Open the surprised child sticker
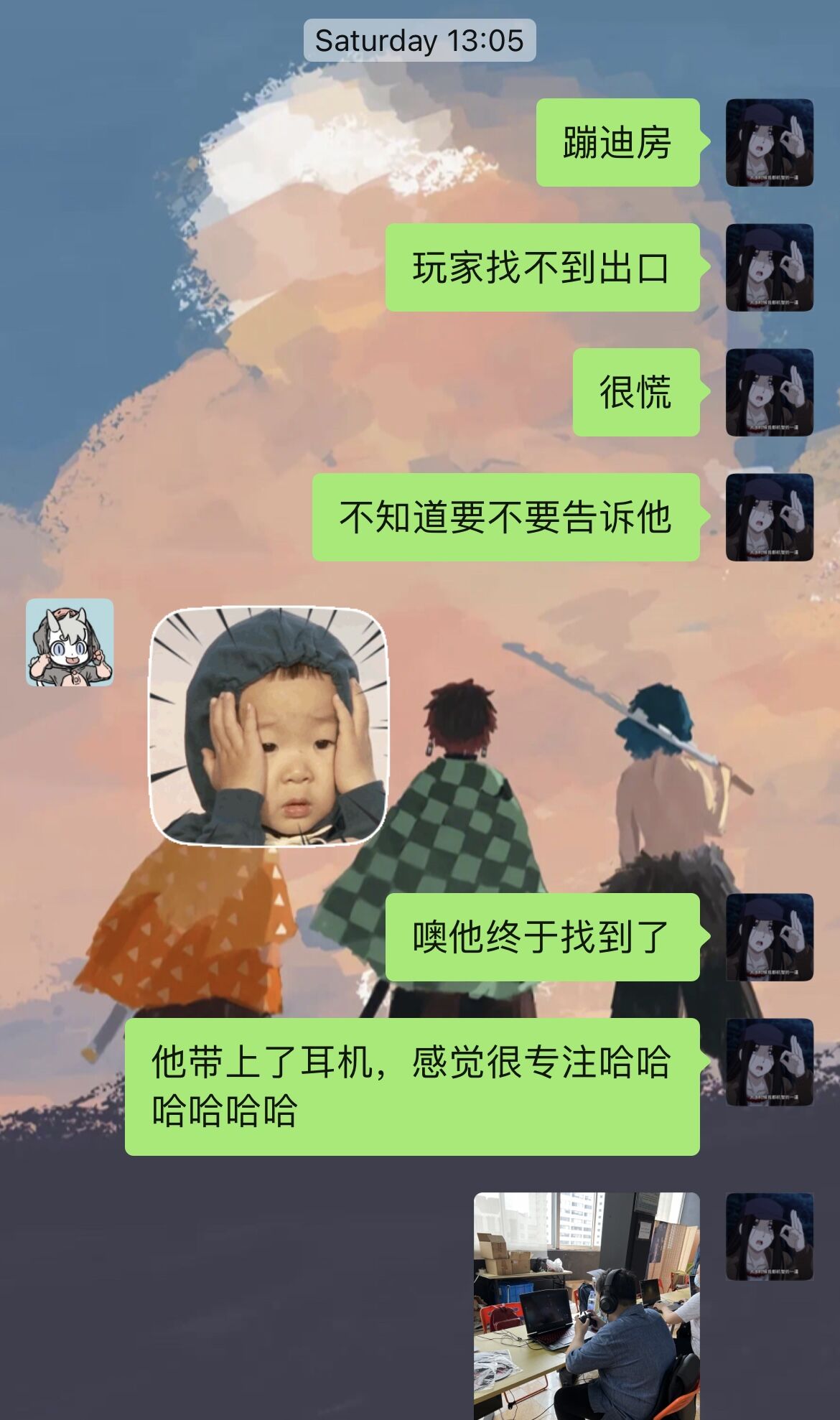Image resolution: width=840 pixels, height=1420 pixels. coord(269,727)
